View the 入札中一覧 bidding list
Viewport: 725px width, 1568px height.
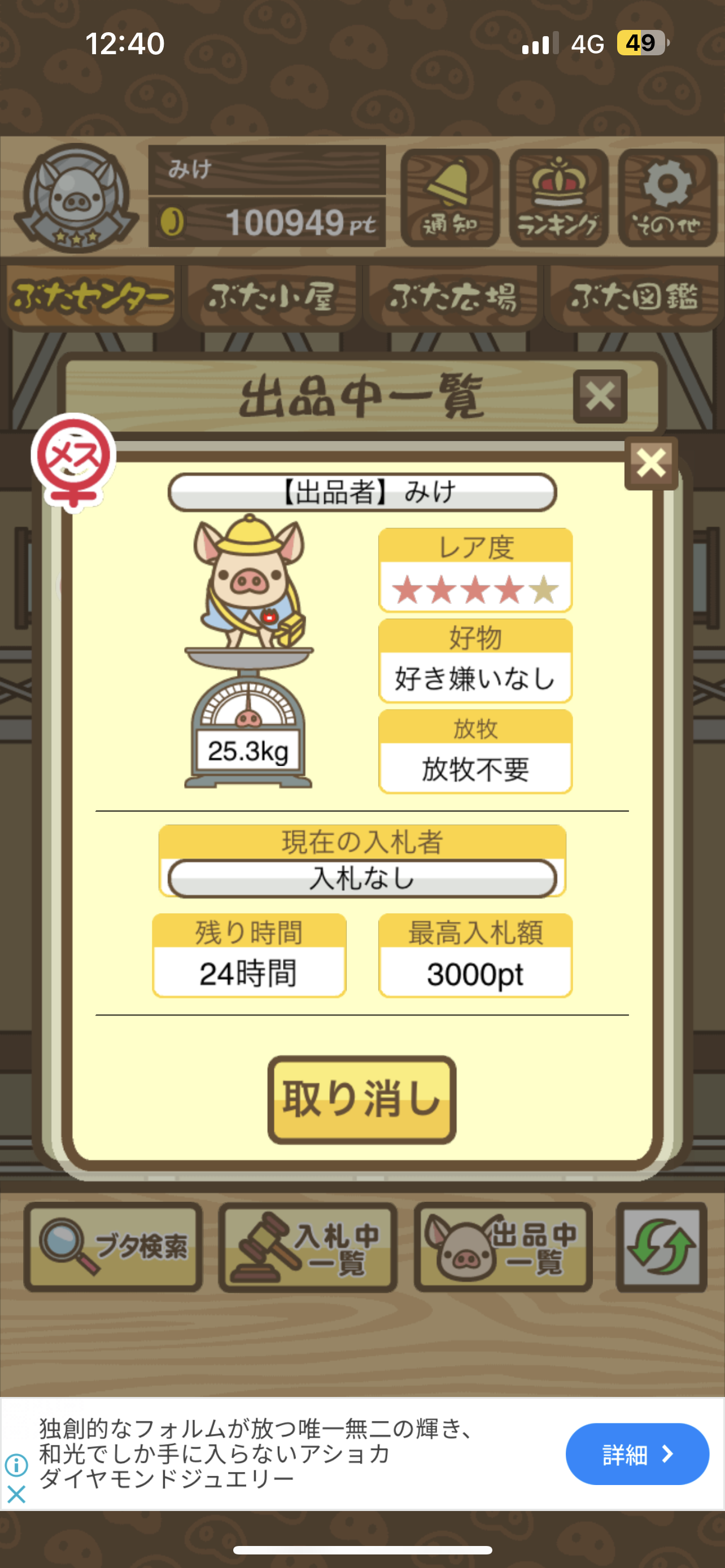308,1247
